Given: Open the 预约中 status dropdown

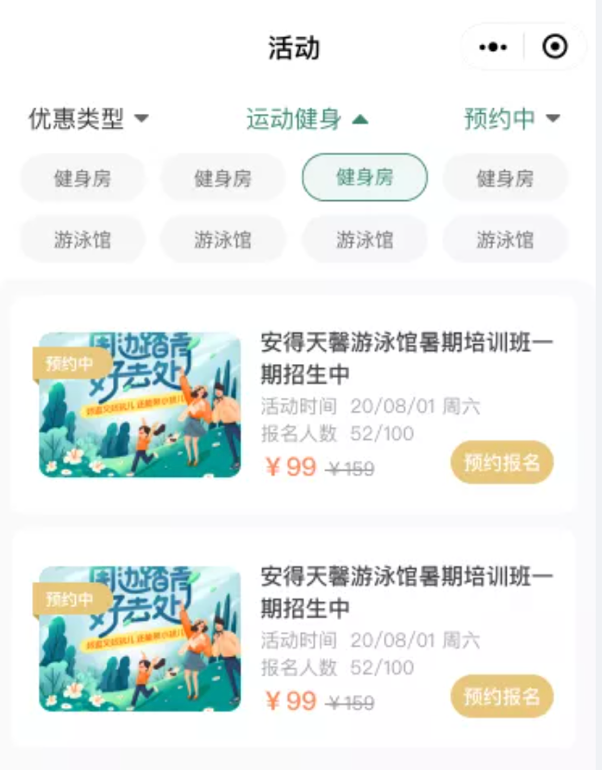Looking at the screenshot, I should pos(511,119).
